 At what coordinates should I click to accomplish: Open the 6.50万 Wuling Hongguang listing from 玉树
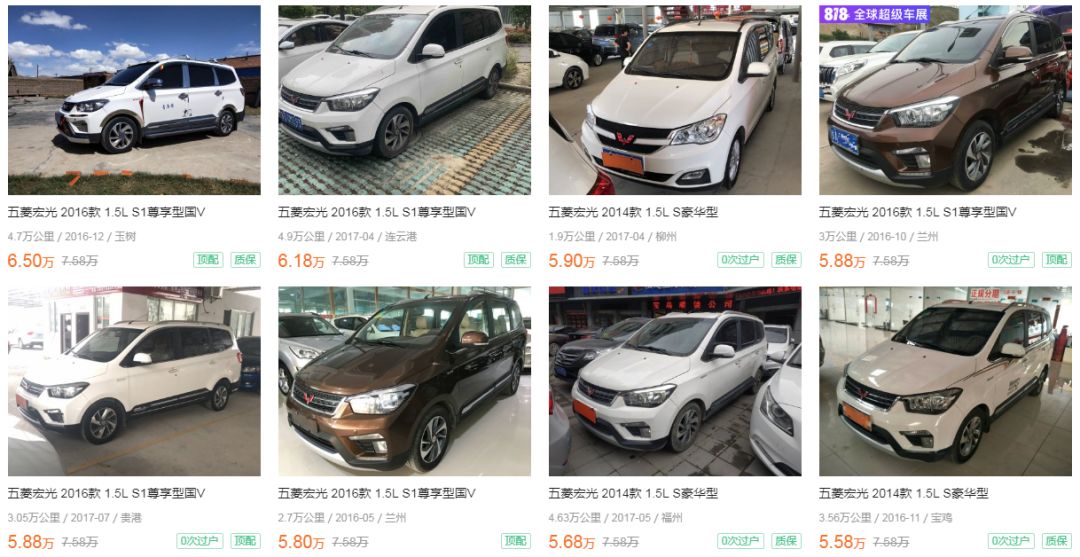[134, 100]
